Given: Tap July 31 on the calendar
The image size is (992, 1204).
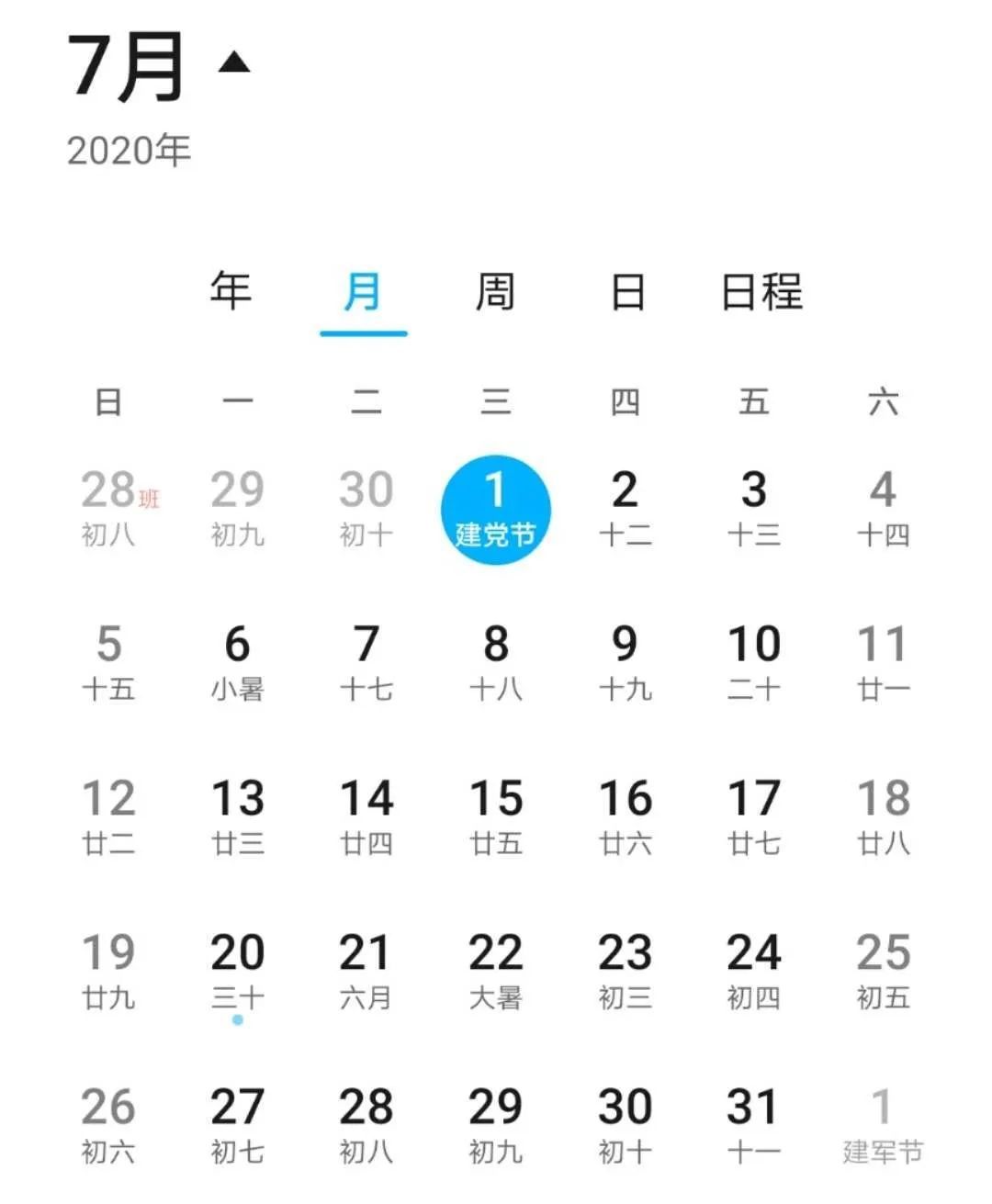Looking at the screenshot, I should coord(754,1124).
